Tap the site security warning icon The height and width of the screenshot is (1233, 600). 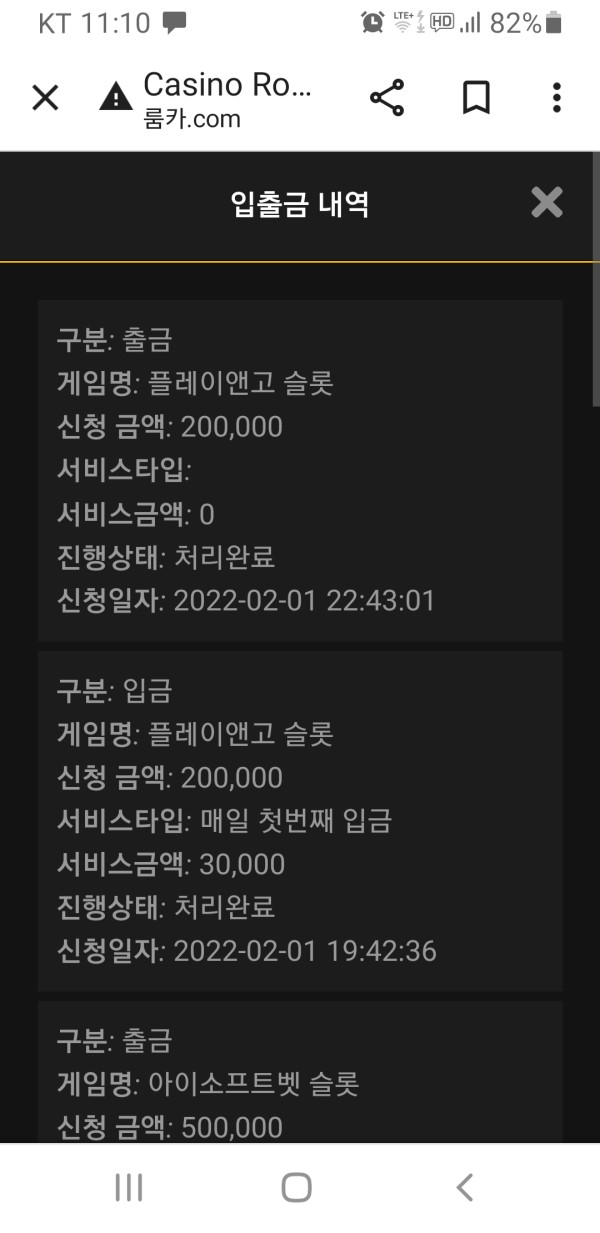coord(116,97)
